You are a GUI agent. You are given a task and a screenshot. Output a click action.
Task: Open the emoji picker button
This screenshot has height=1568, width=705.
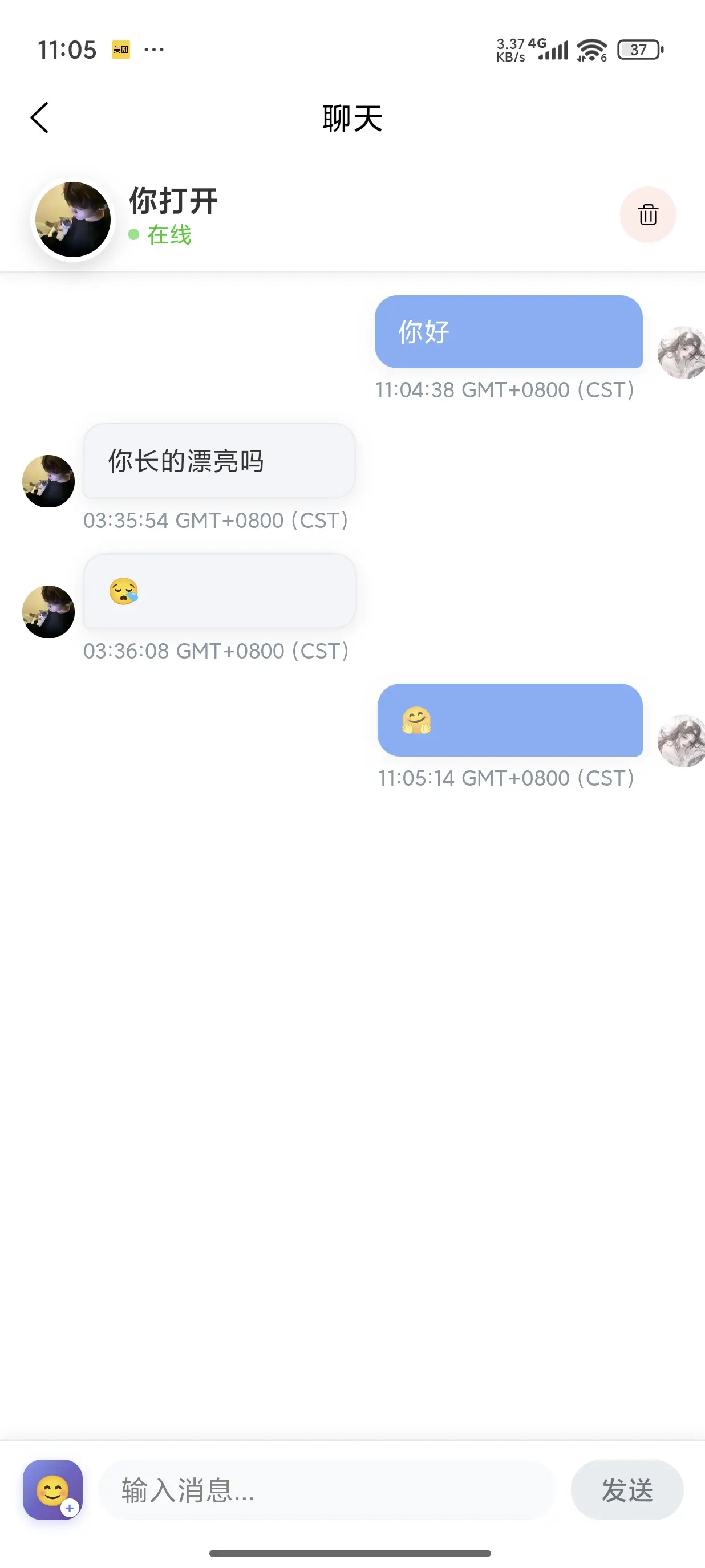click(x=53, y=1489)
